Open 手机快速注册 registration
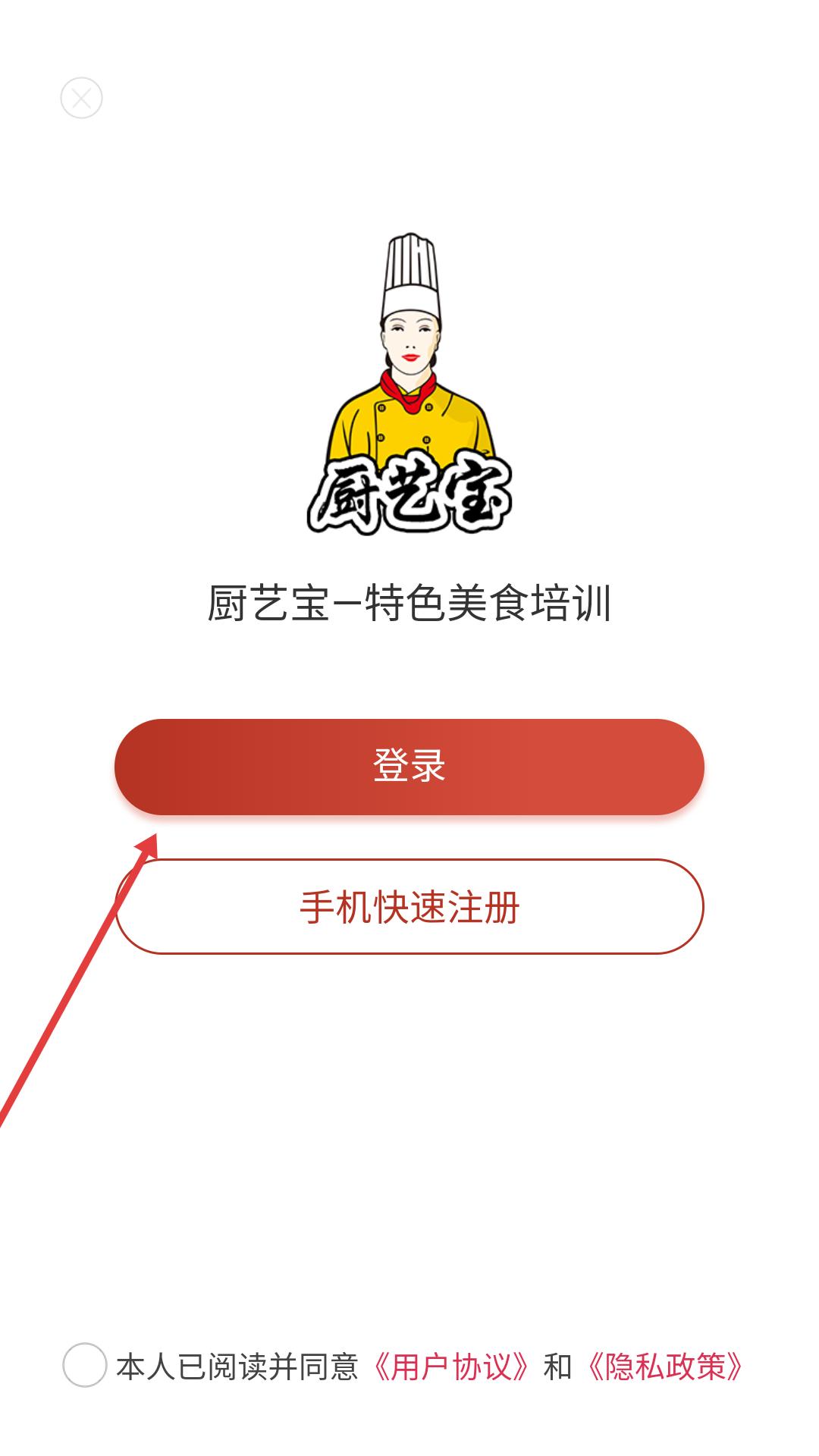 [x=409, y=906]
